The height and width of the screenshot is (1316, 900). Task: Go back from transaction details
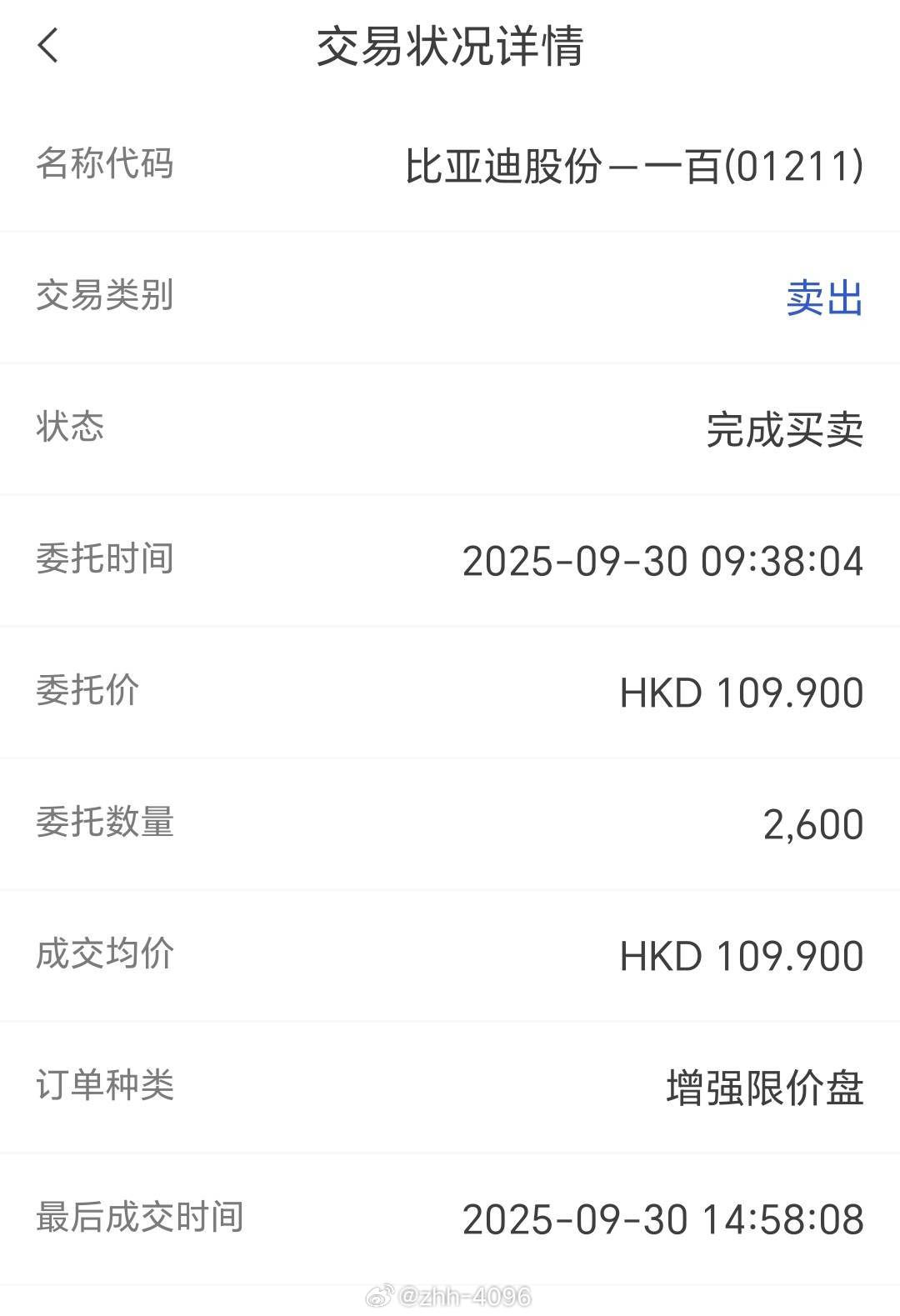pos(48,45)
